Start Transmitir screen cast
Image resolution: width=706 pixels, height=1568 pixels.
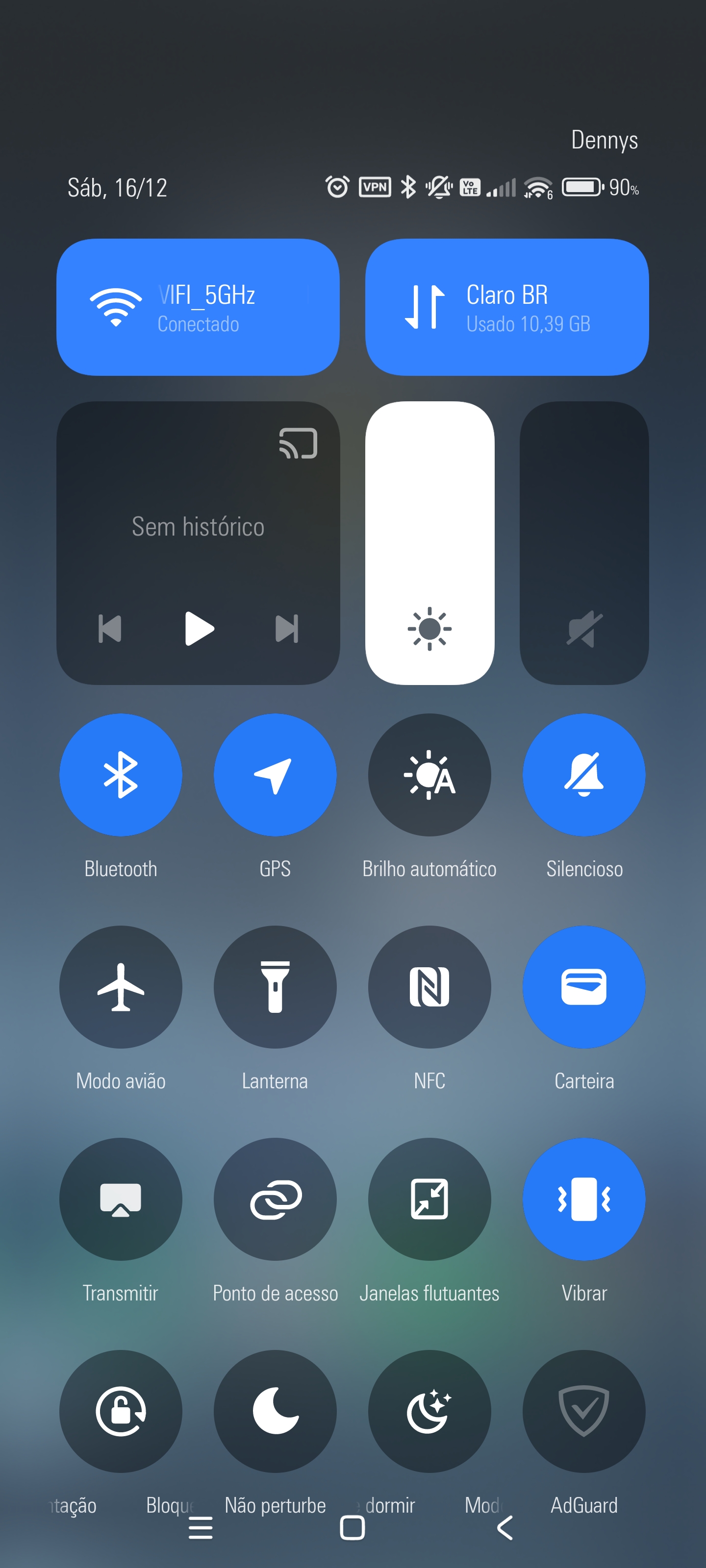pyautogui.click(x=121, y=1199)
